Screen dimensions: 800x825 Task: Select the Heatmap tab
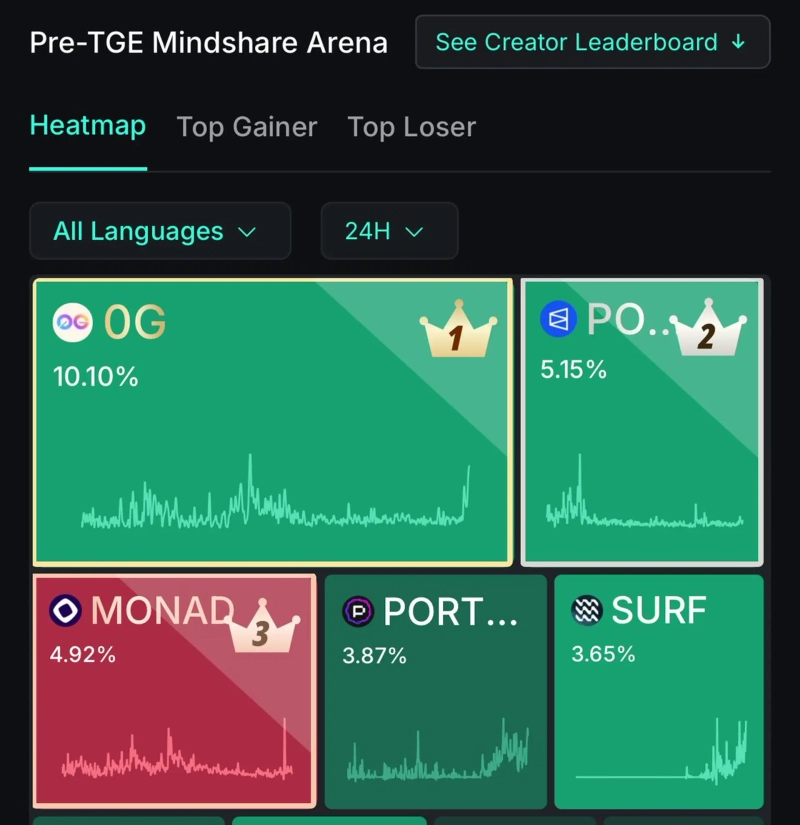(x=88, y=125)
